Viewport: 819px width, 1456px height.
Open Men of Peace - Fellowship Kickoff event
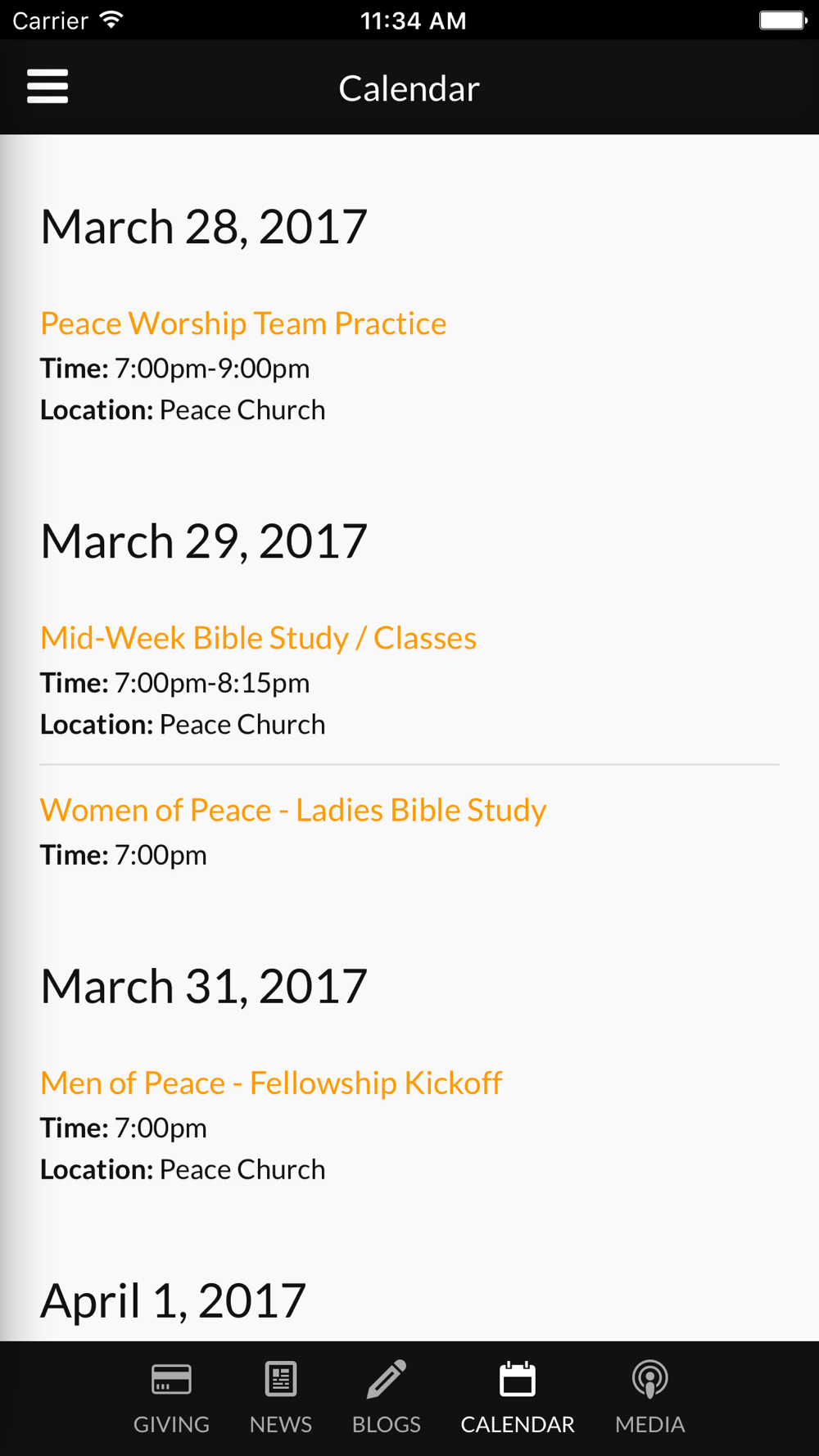(x=271, y=1083)
